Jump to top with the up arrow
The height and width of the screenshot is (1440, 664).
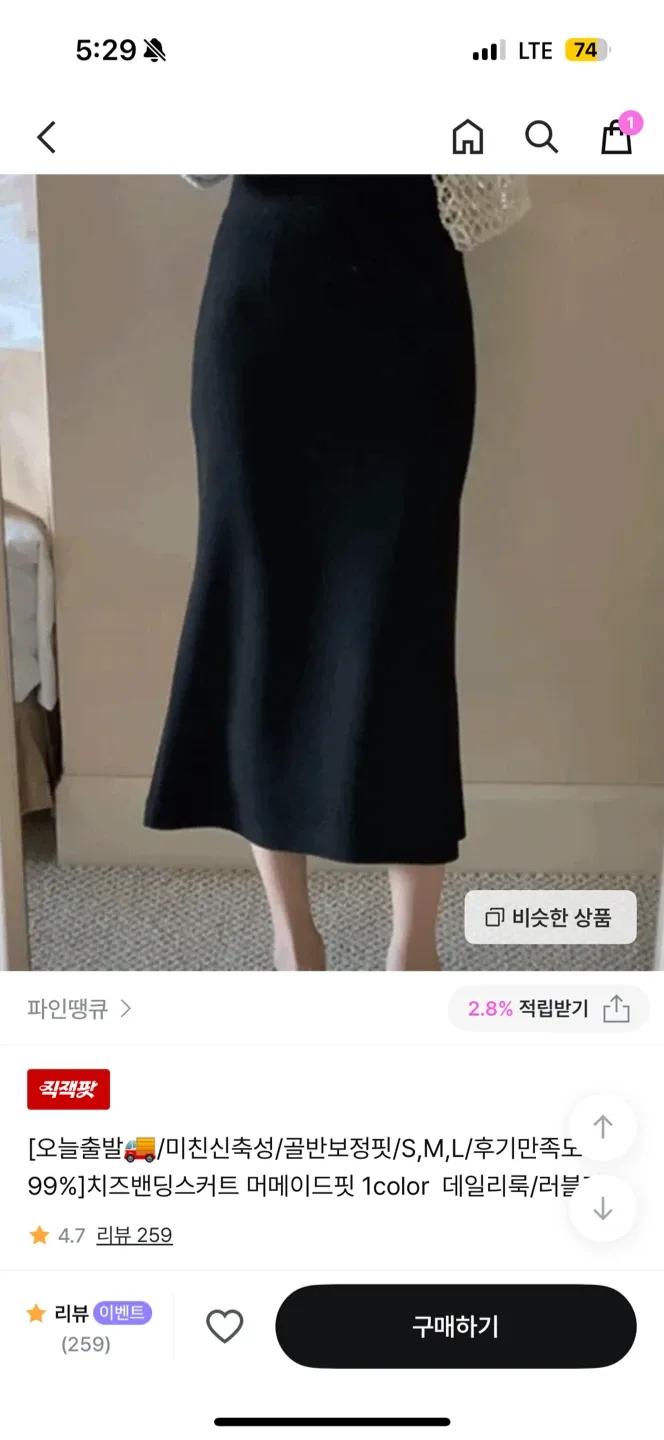(x=602, y=1128)
